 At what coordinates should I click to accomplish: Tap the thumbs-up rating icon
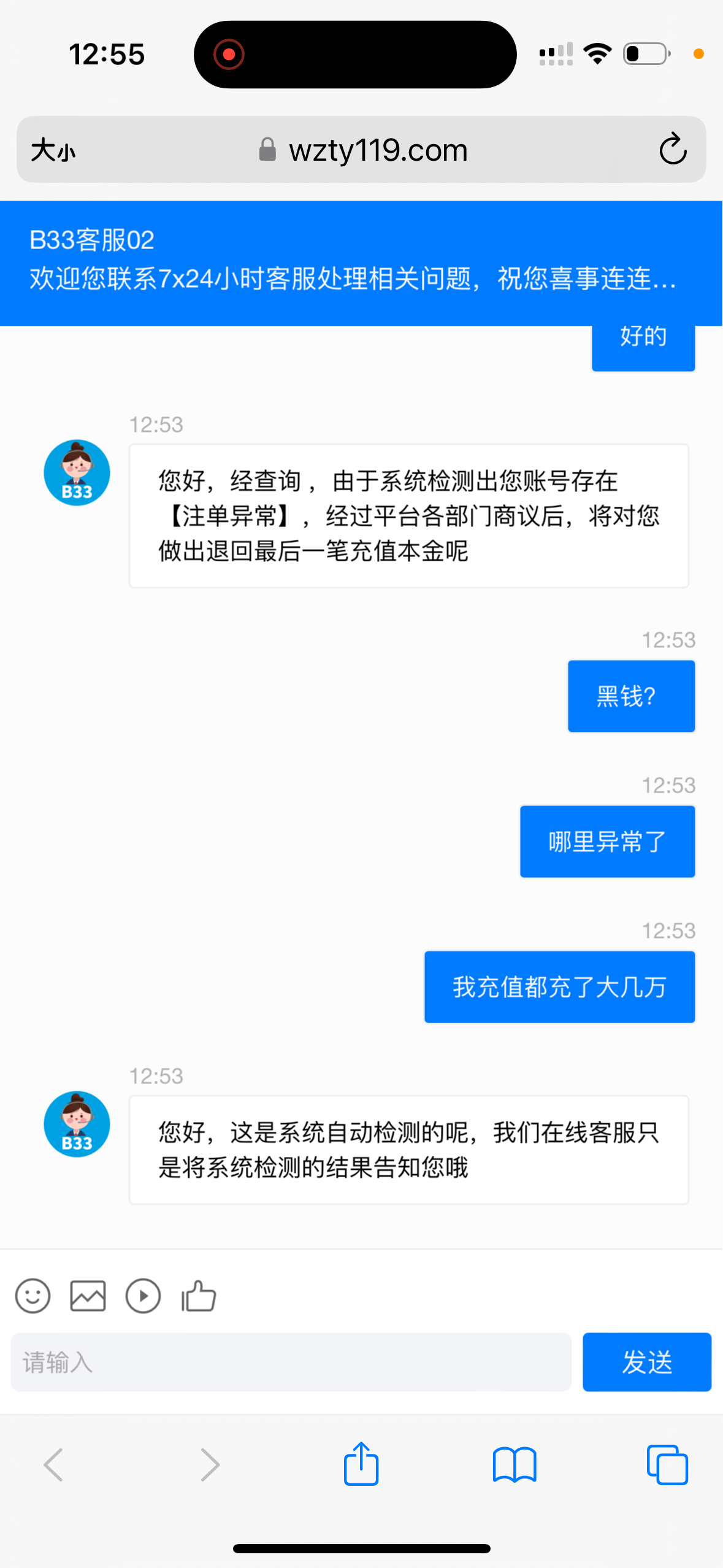click(x=197, y=1296)
